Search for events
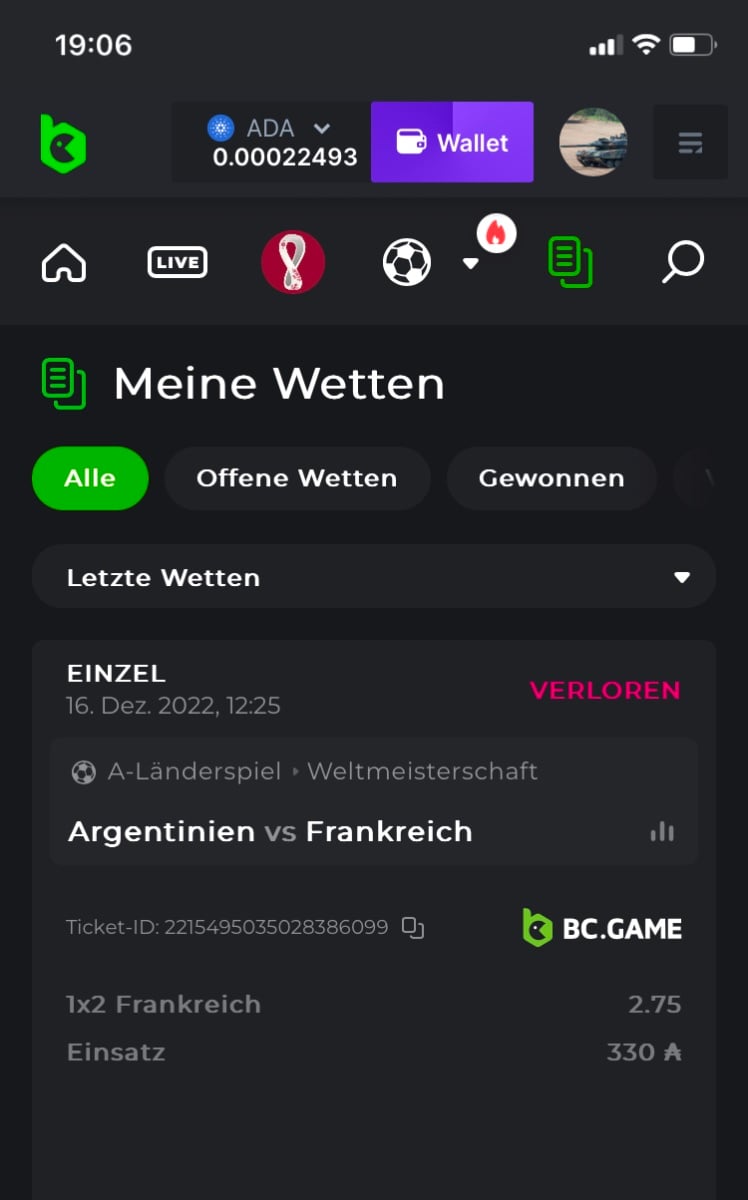 684,263
